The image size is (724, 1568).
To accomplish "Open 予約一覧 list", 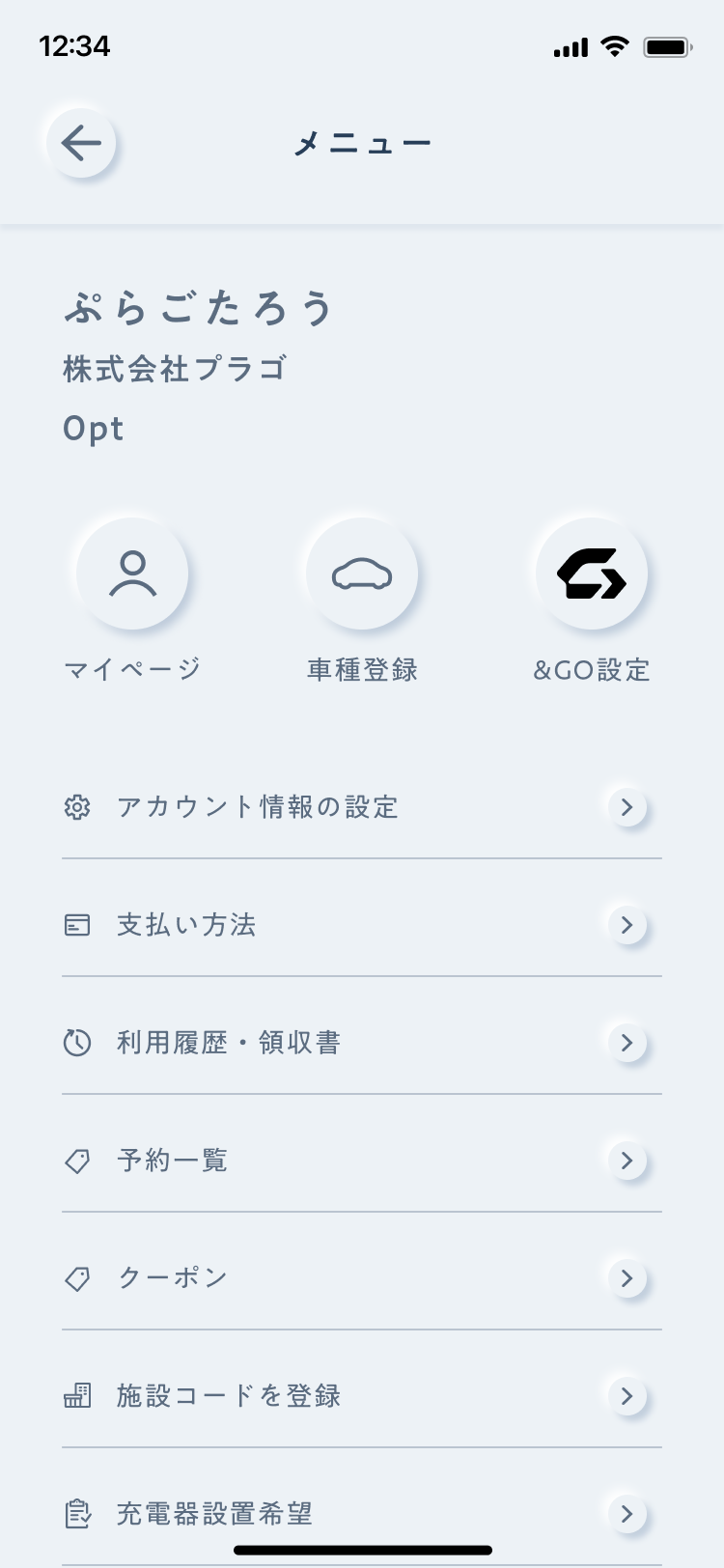I will point(362,1161).
